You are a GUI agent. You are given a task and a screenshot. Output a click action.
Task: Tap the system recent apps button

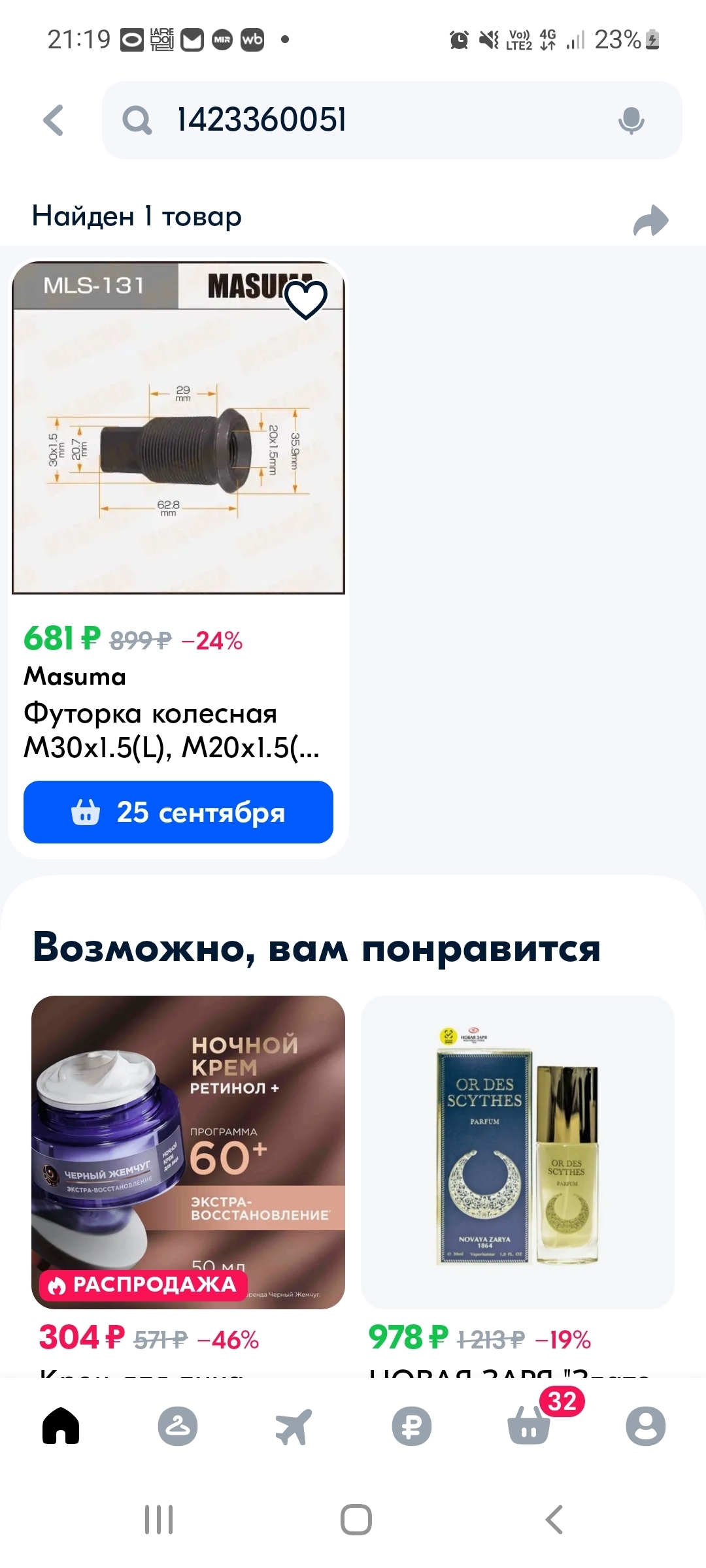click(159, 1520)
